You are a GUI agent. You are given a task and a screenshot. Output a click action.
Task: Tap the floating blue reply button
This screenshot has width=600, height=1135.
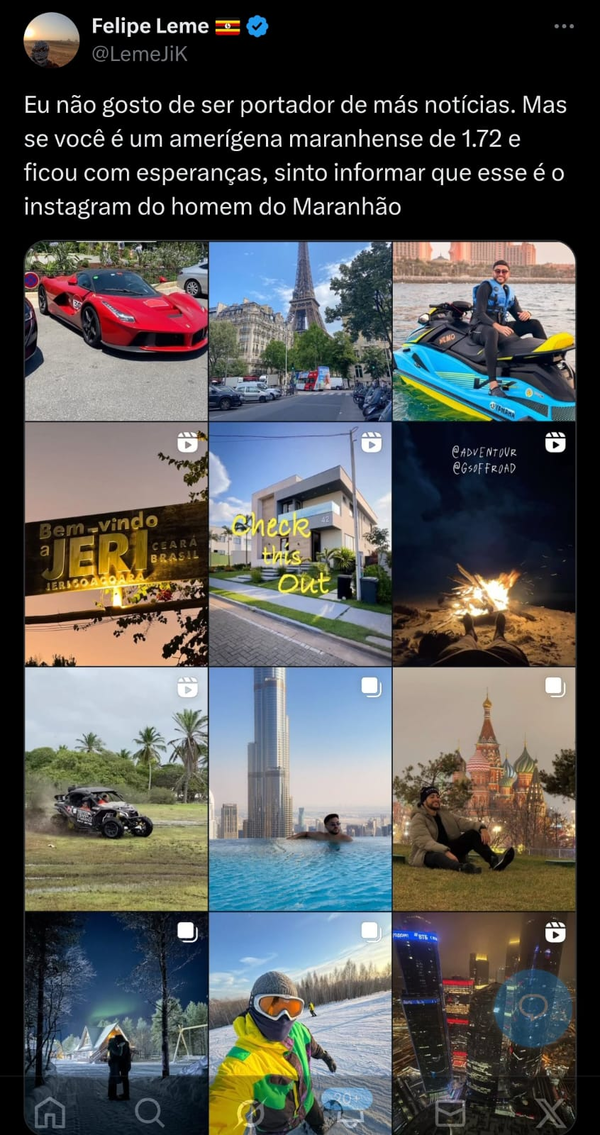coord(533,1008)
